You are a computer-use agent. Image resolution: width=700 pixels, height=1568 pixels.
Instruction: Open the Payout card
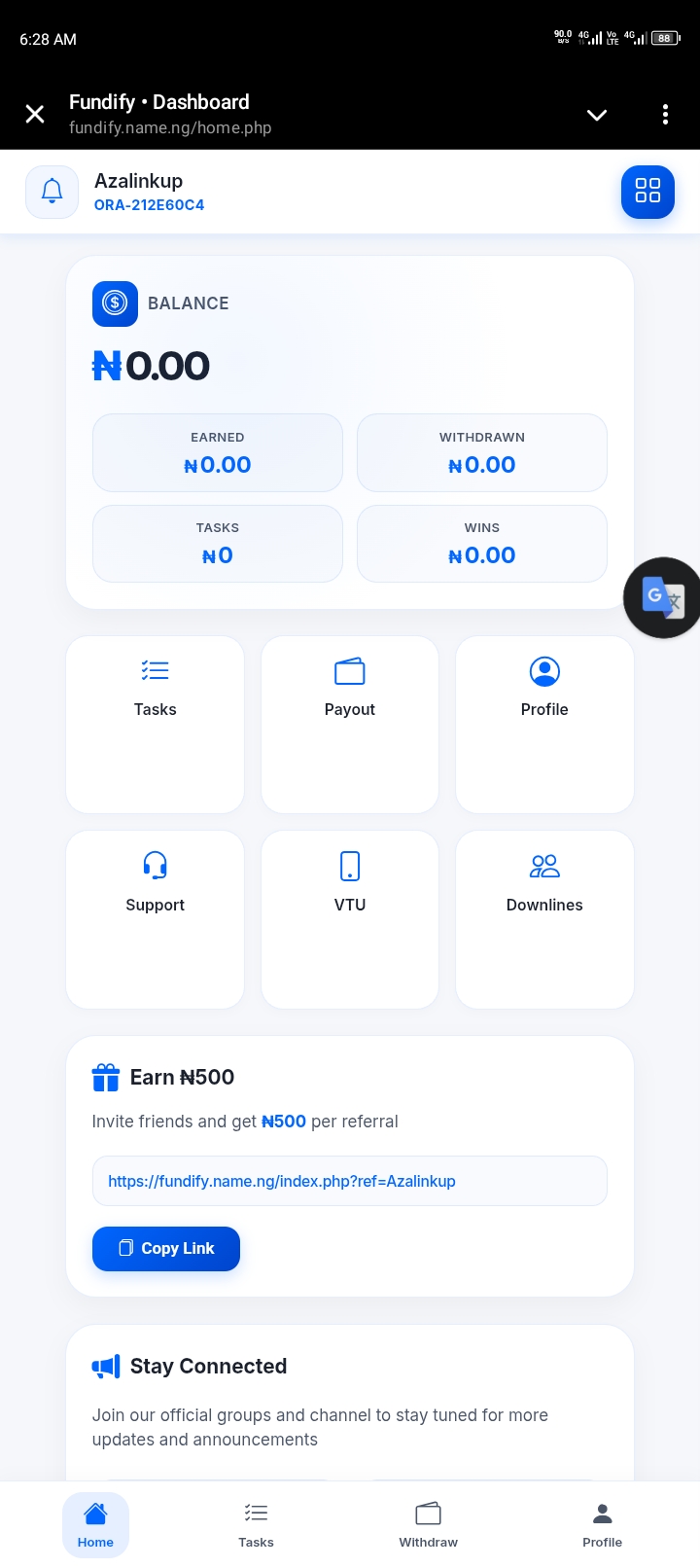coord(350,724)
